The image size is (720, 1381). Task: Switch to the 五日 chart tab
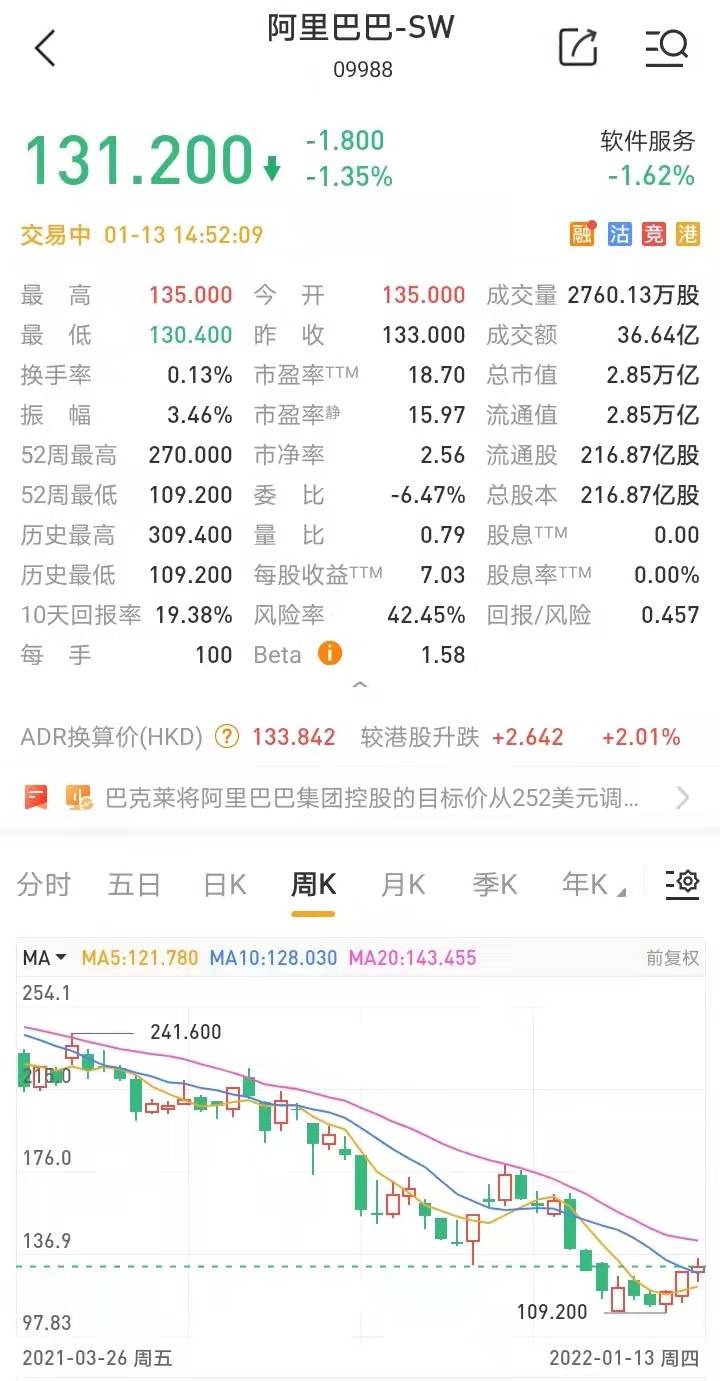[x=134, y=884]
